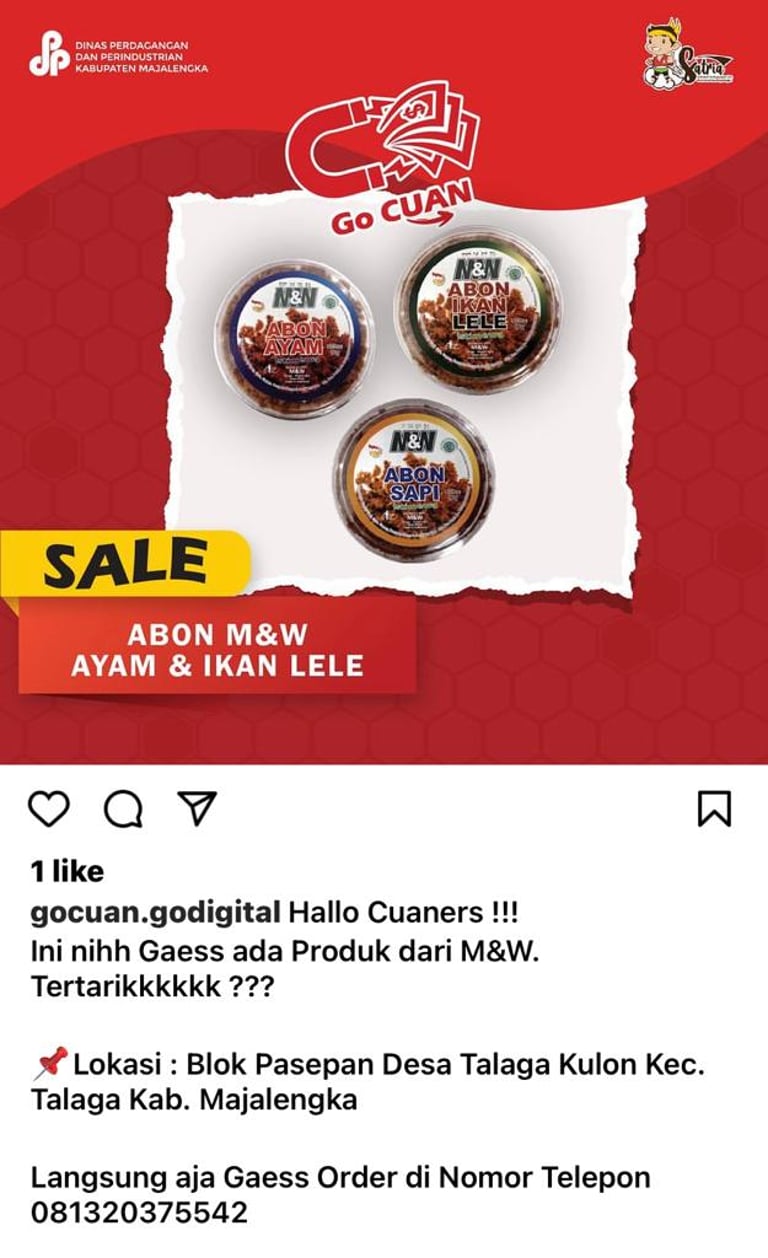Image resolution: width=768 pixels, height=1258 pixels.
Task: View who liked the post
Action: (66, 872)
